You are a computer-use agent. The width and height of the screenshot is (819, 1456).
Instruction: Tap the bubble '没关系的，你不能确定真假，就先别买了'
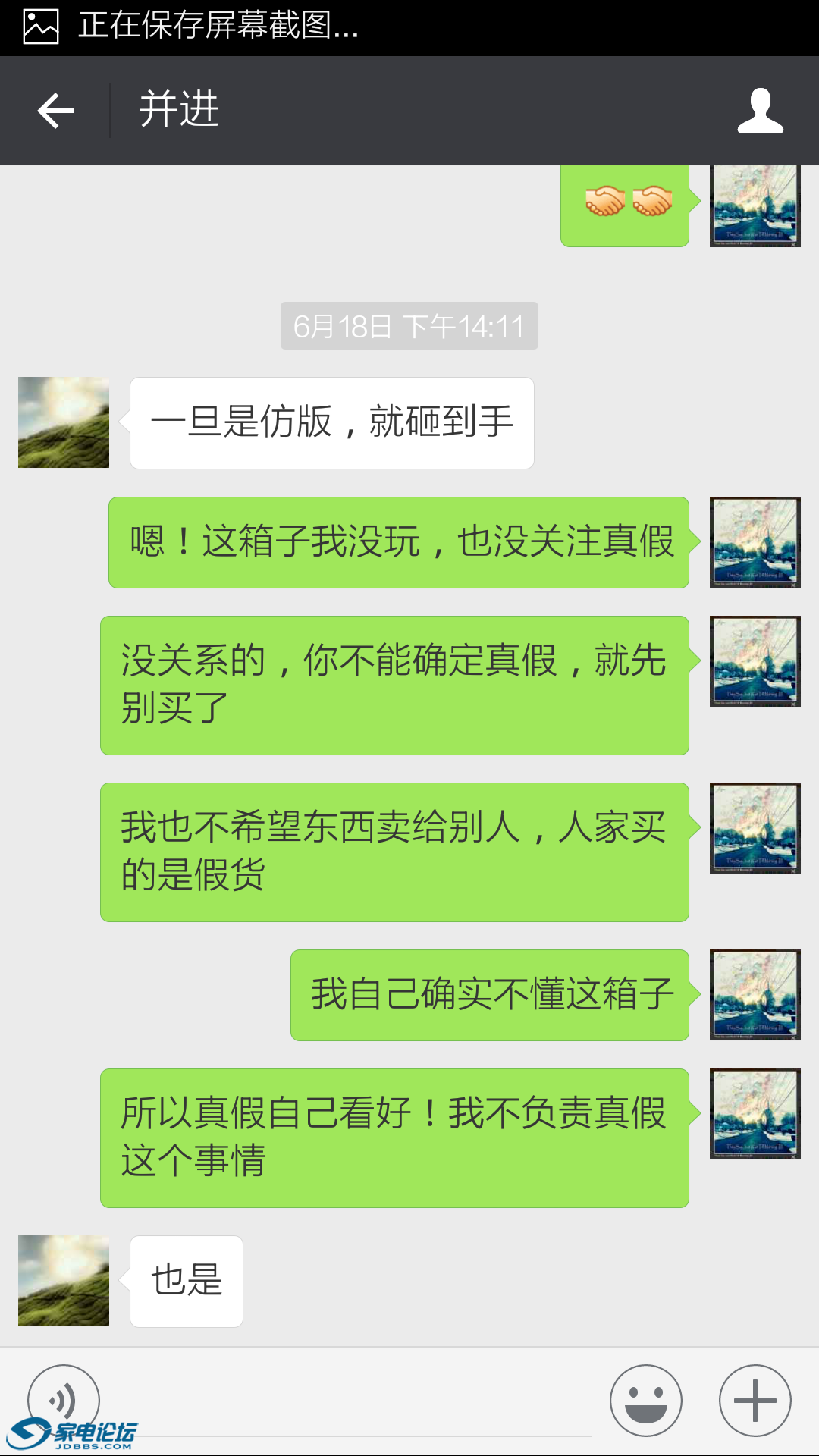coord(394,682)
